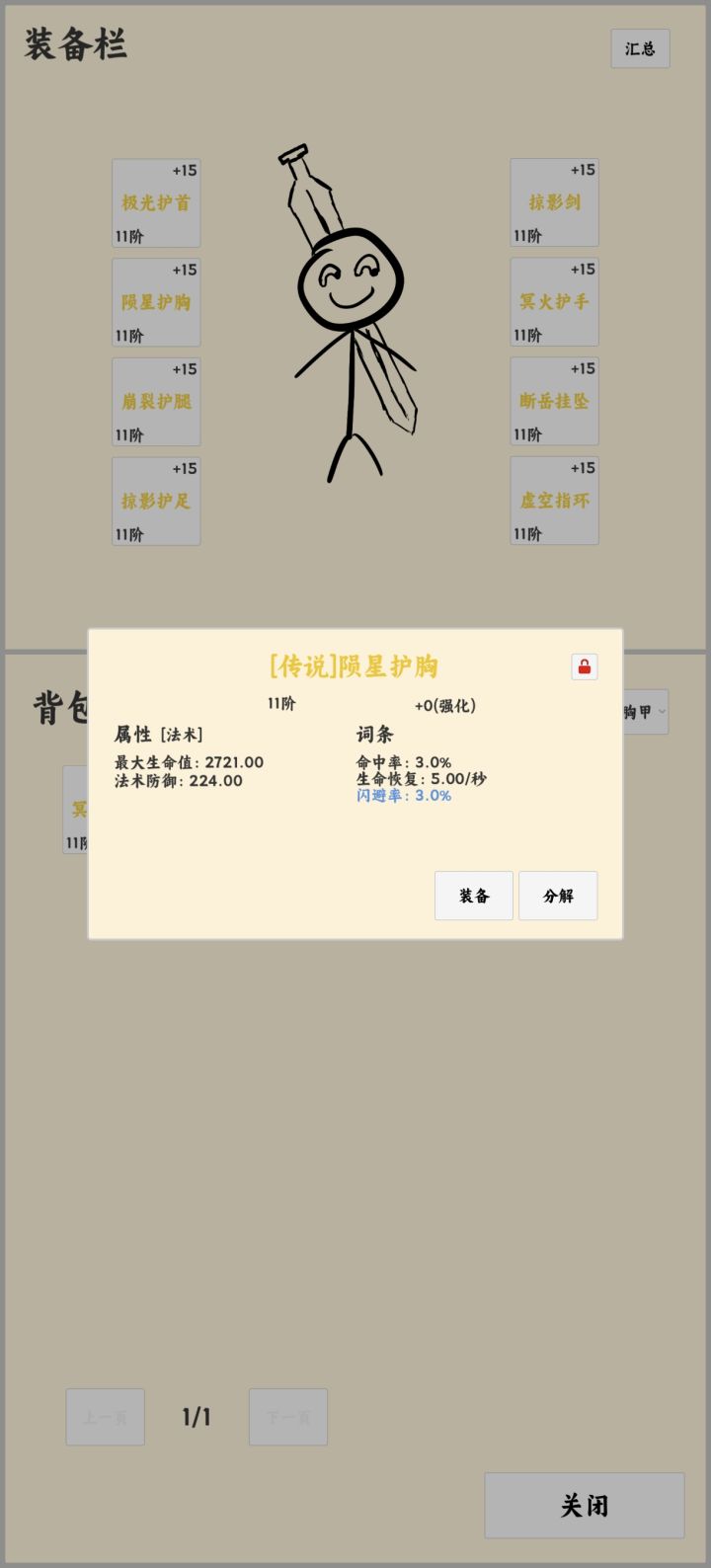Viewport: 711px width, 1568px height.
Task: Open the 掠影剑 weapon slot
Action: click(x=553, y=202)
